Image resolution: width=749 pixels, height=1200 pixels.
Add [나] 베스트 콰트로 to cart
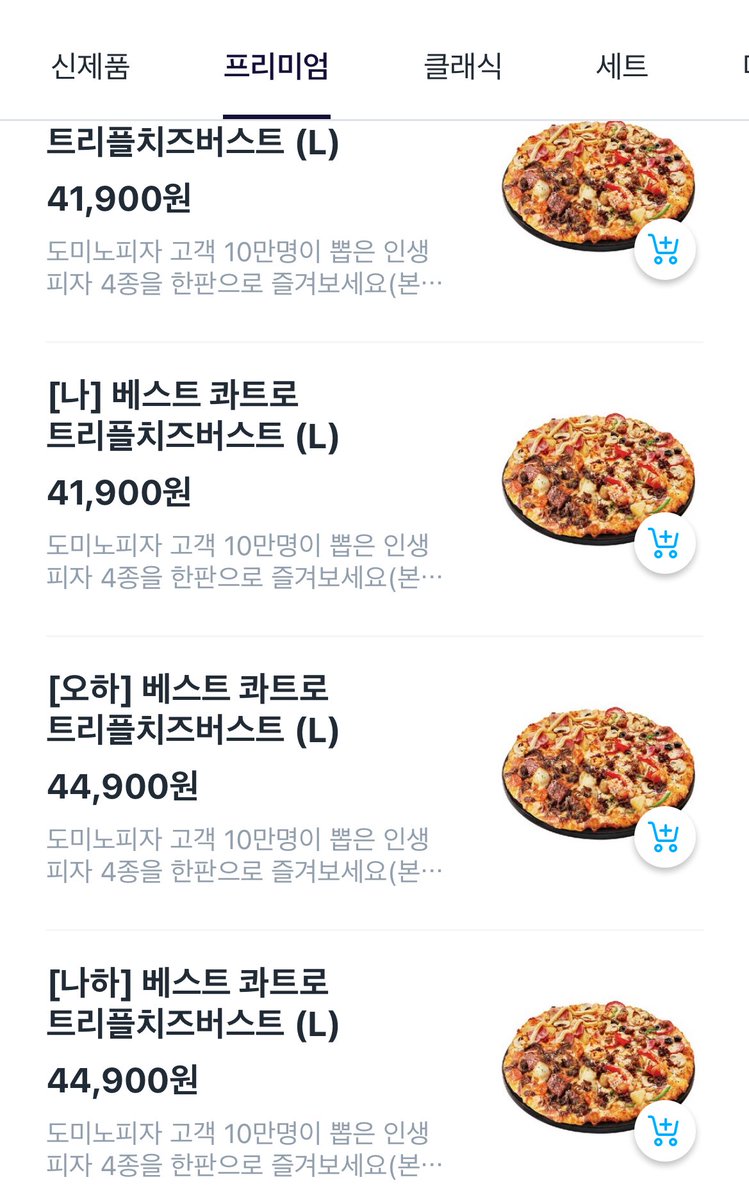click(x=665, y=543)
